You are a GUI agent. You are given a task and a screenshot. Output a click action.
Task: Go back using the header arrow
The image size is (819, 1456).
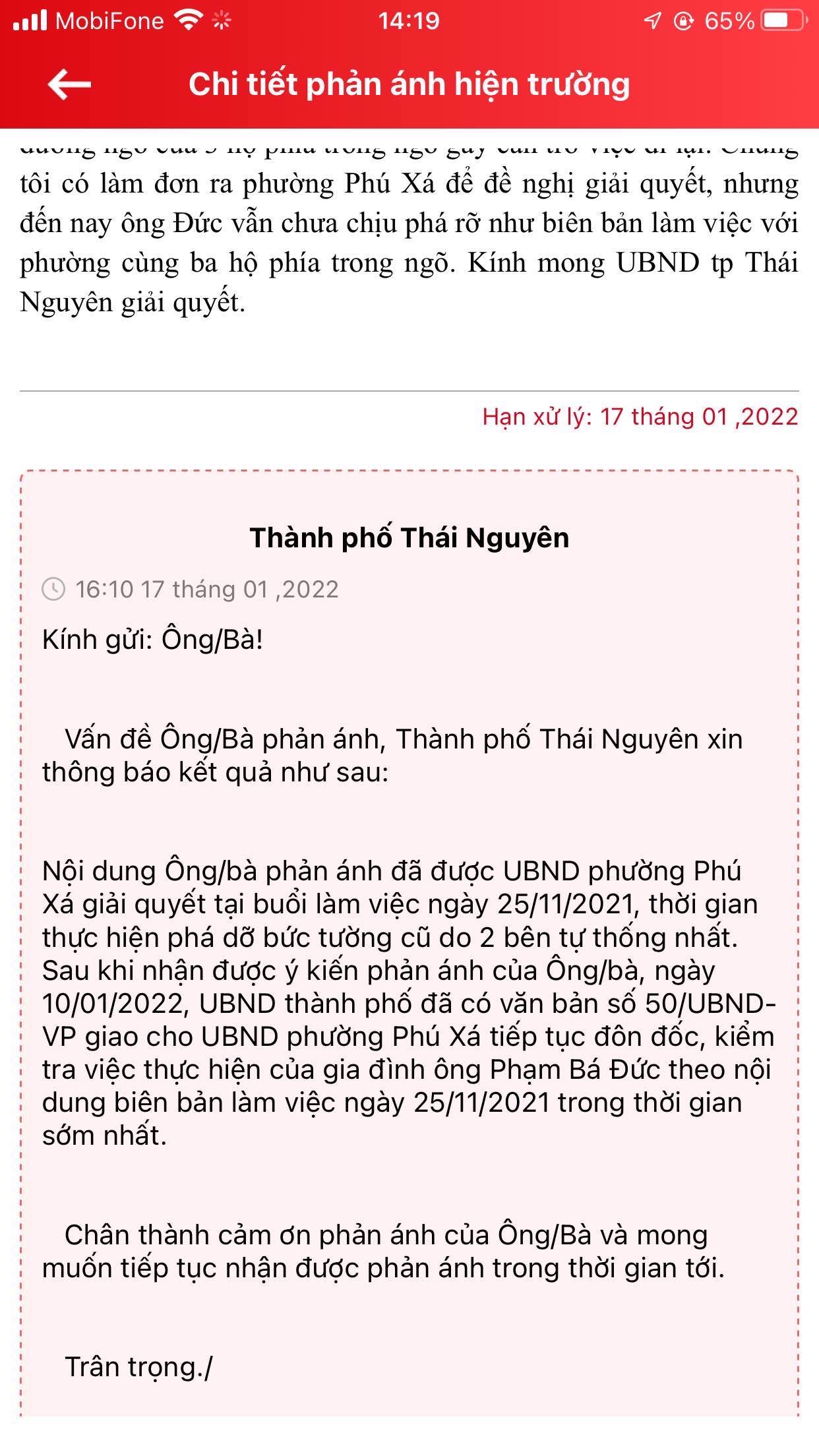click(x=69, y=84)
